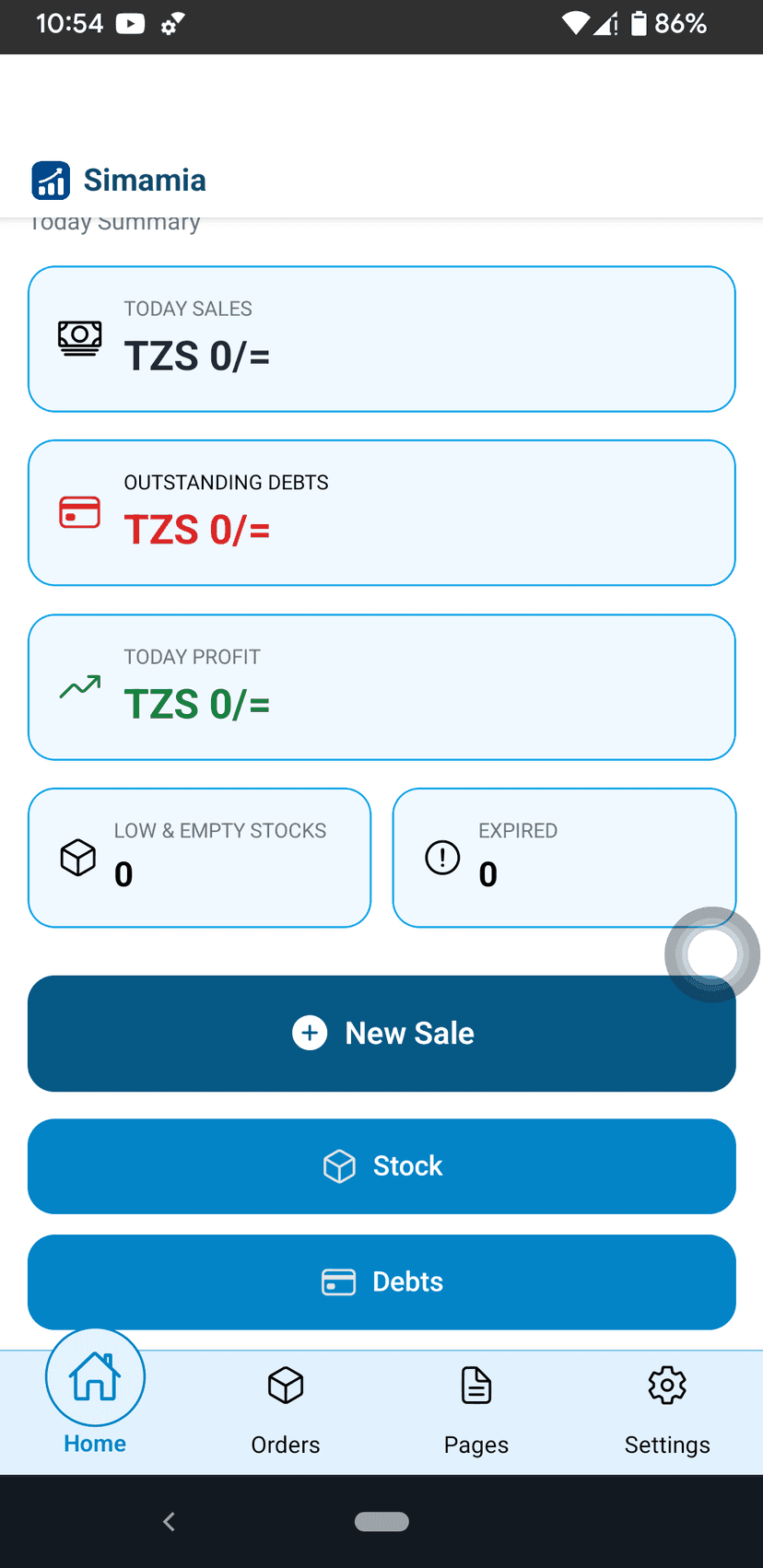The width and height of the screenshot is (763, 1568).
Task: Tap the YouTube icon in the status bar
Action: pos(131,25)
